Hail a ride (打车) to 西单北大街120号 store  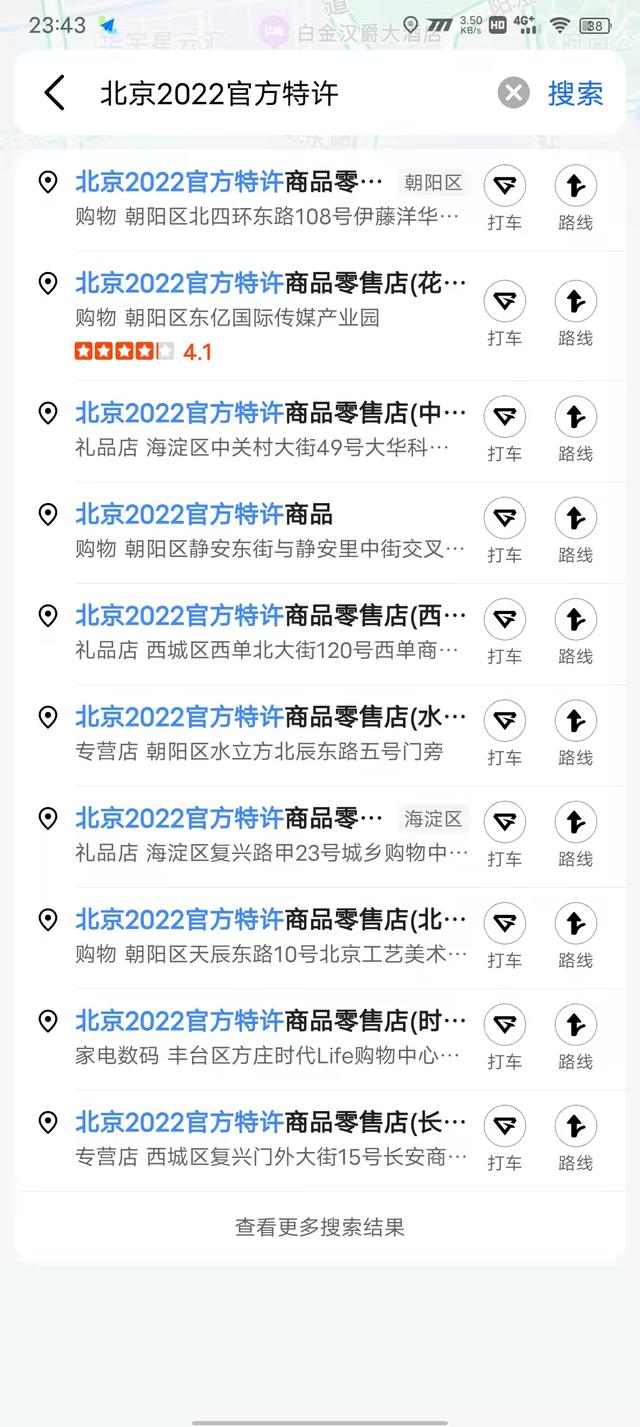[x=505, y=633]
